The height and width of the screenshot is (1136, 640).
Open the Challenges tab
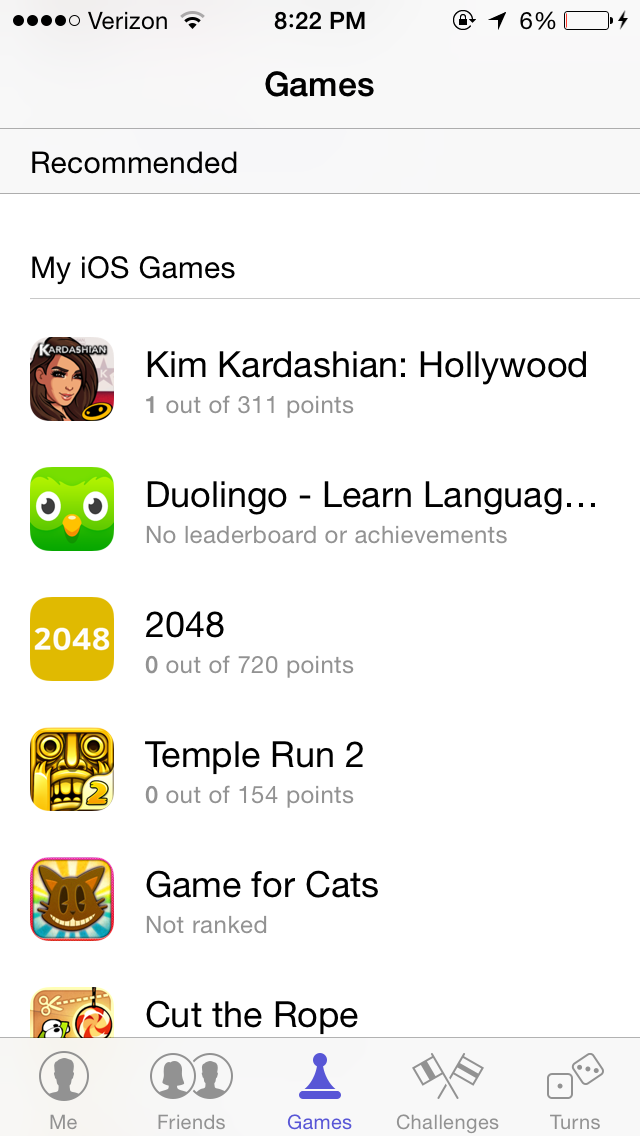447,1090
